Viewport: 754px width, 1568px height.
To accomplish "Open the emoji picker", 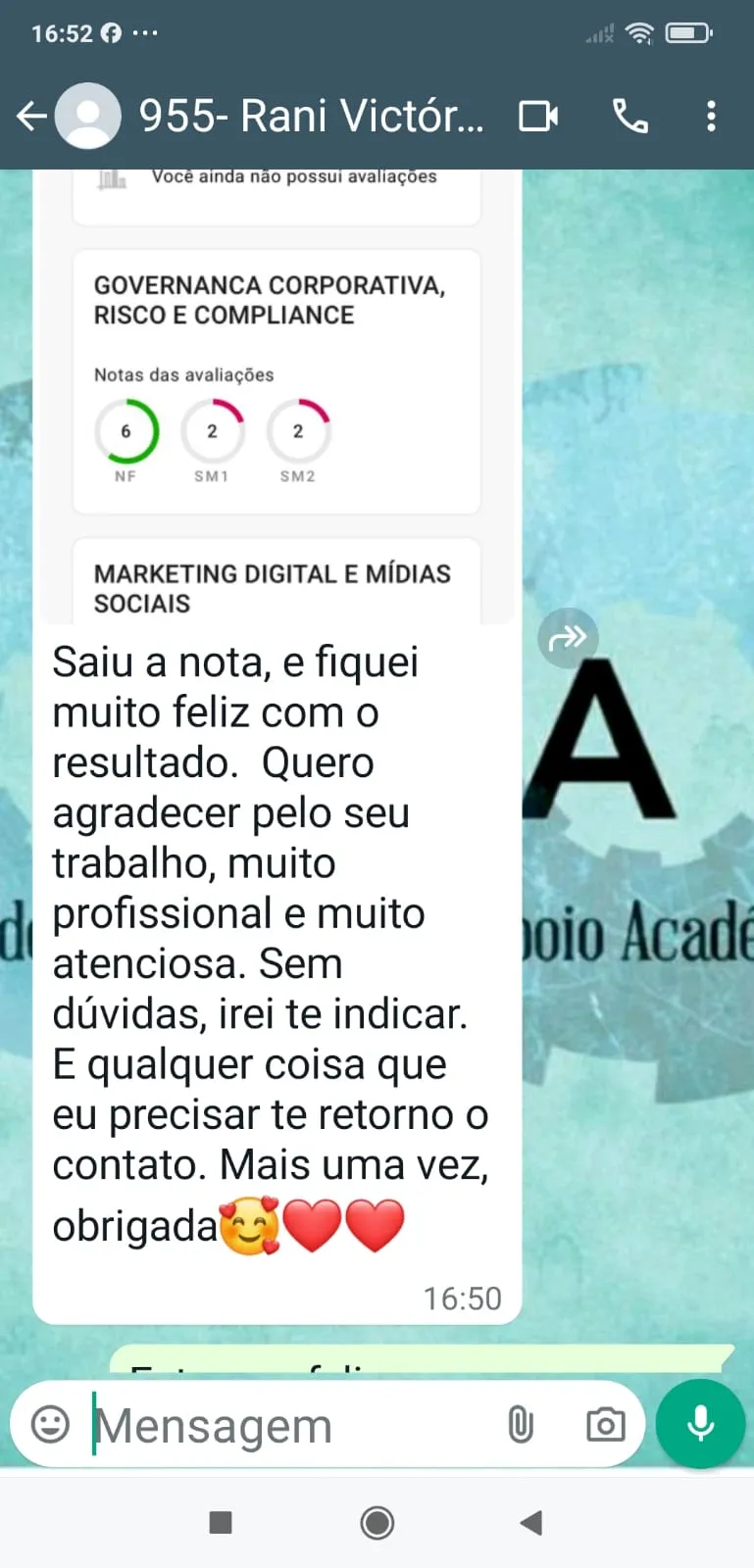I will pos(51,1424).
